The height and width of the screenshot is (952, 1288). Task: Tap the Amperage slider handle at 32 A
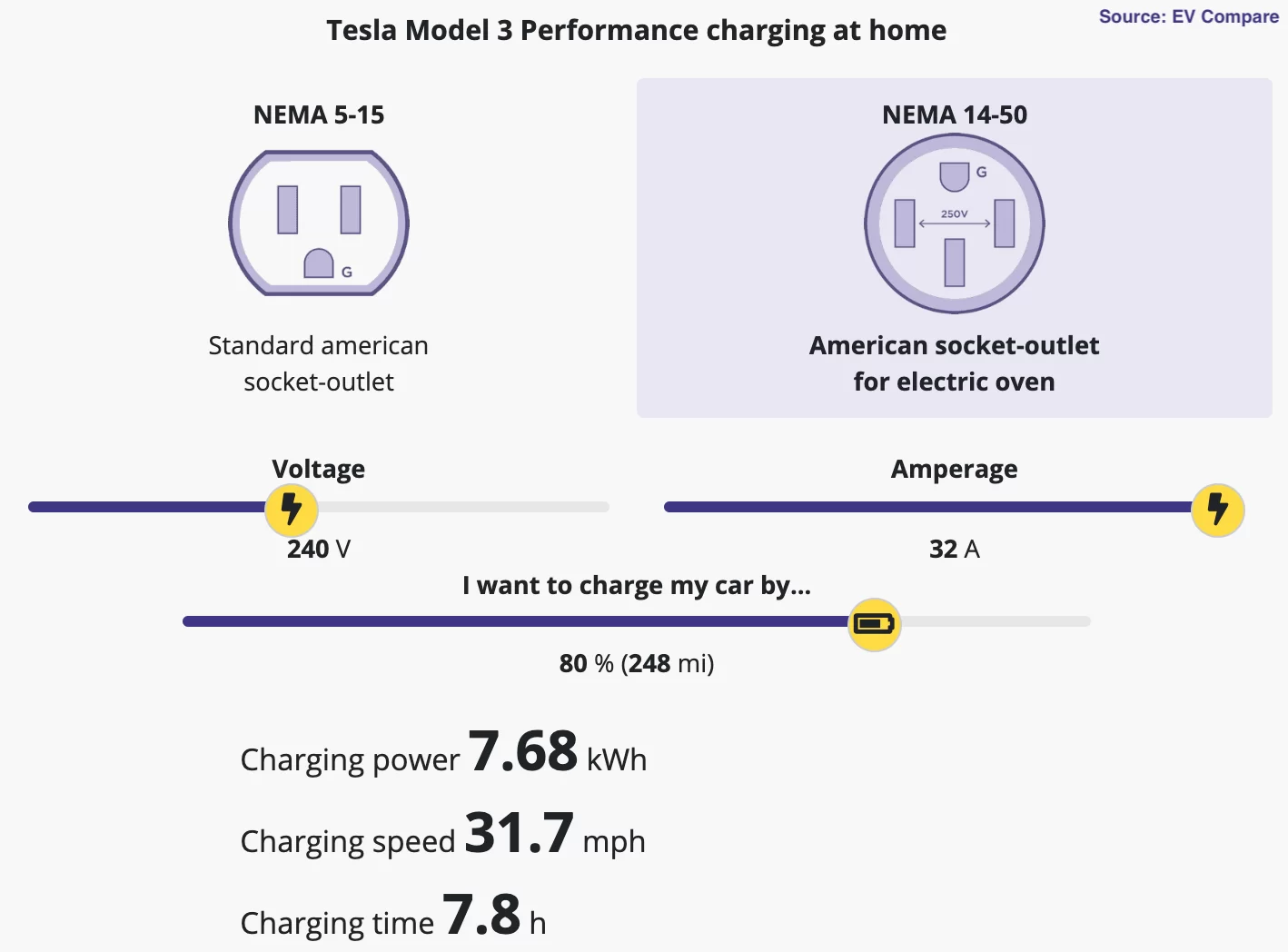click(1217, 510)
